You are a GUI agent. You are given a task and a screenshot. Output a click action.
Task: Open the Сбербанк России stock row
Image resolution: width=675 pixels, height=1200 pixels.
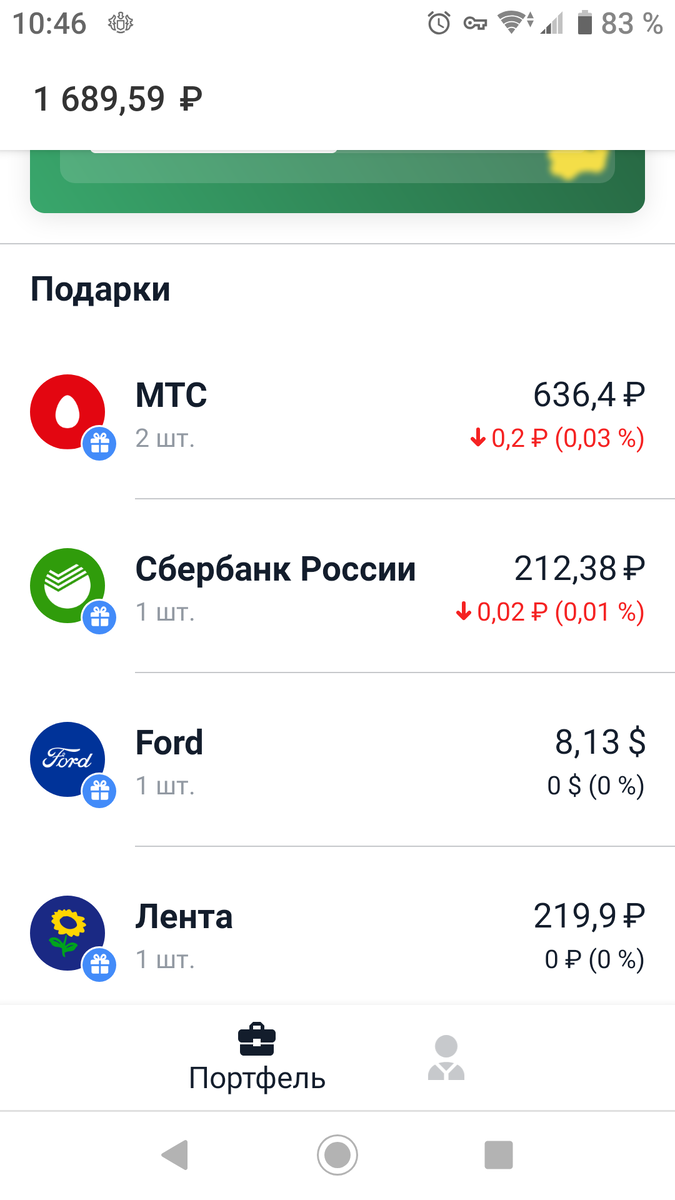pyautogui.click(x=337, y=587)
